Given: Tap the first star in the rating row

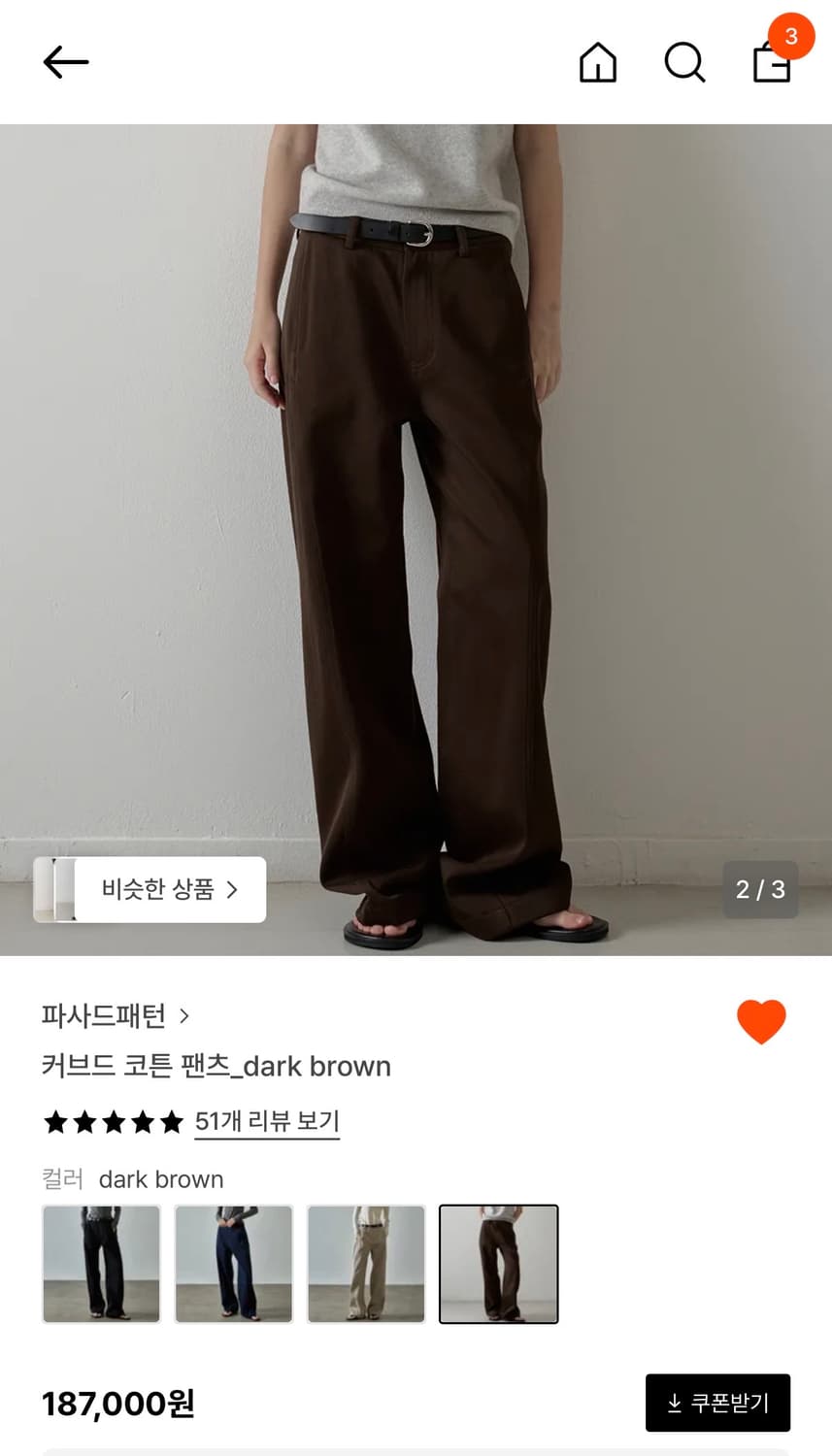Looking at the screenshot, I should tap(55, 1122).
